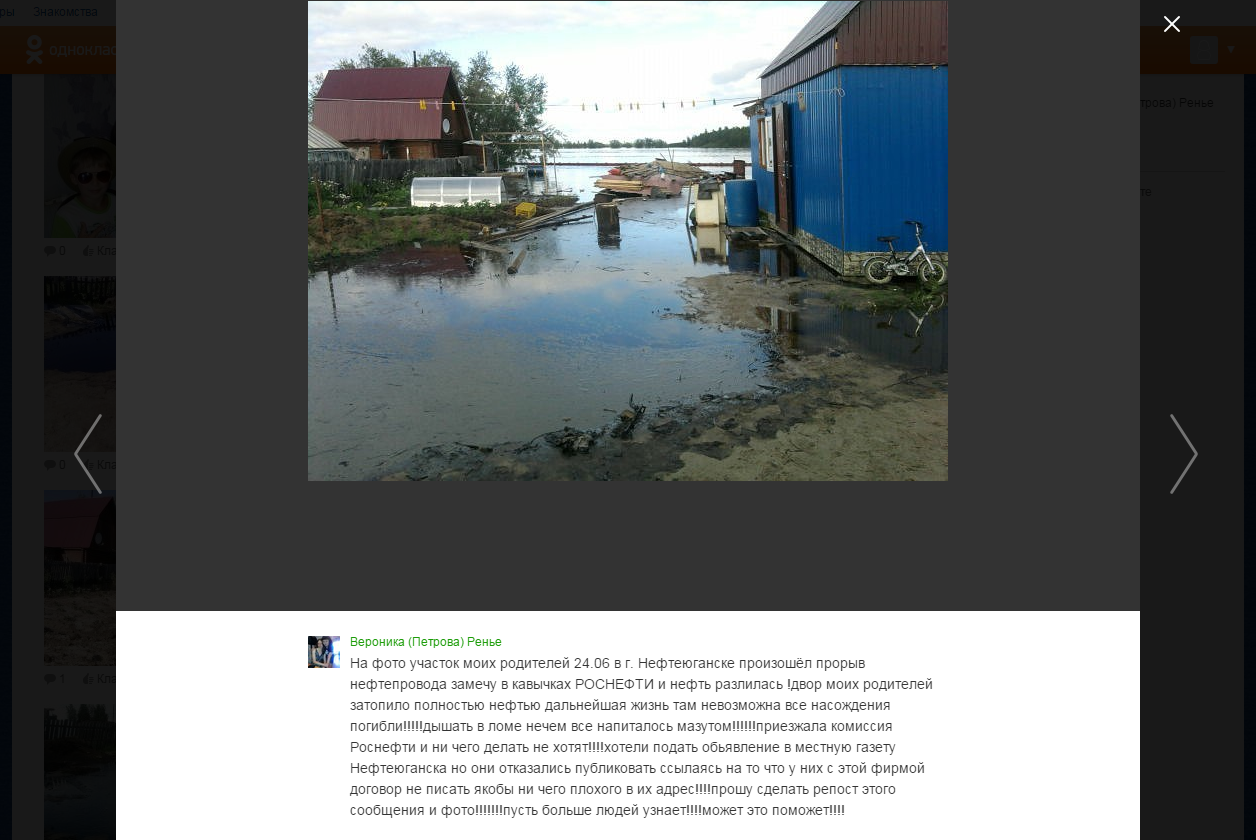Tap the author's avatar thumbnail
This screenshot has height=840, width=1256.
(x=323, y=652)
